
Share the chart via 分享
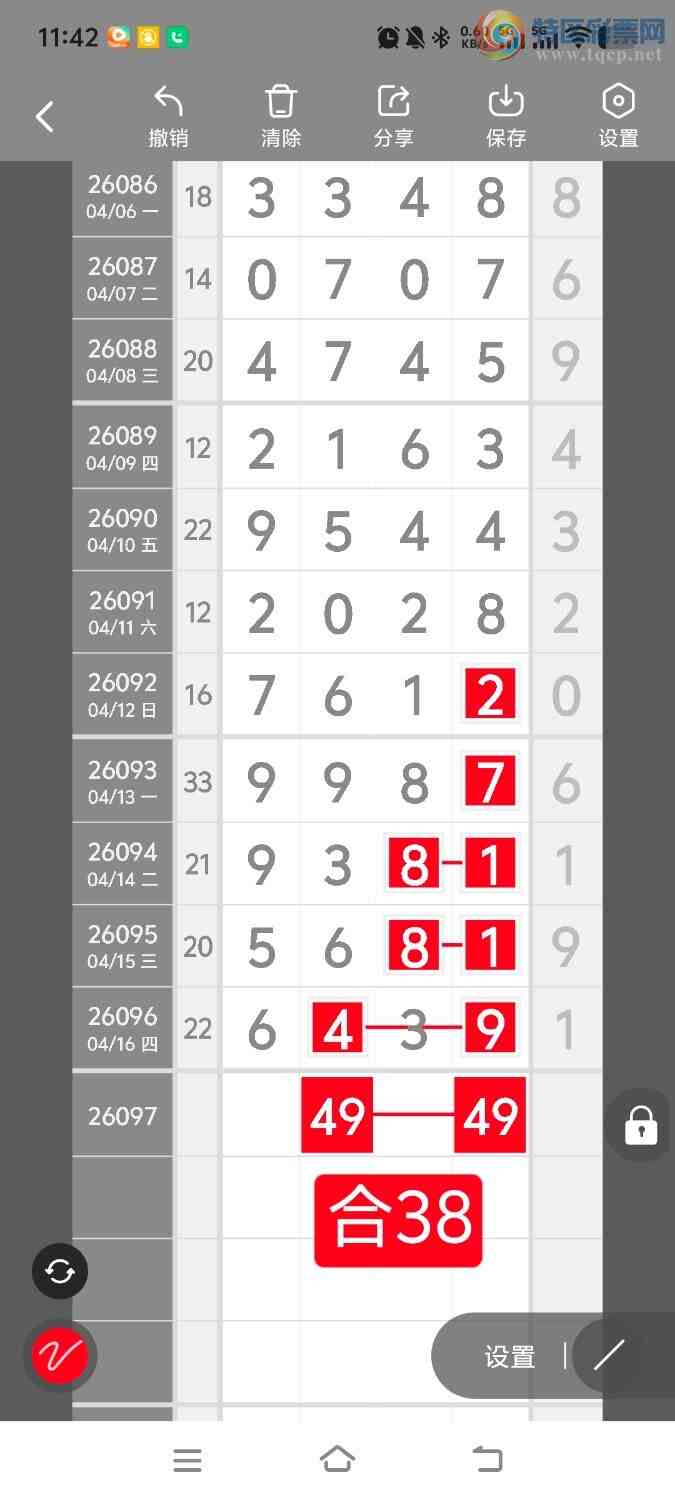pyautogui.click(x=393, y=117)
